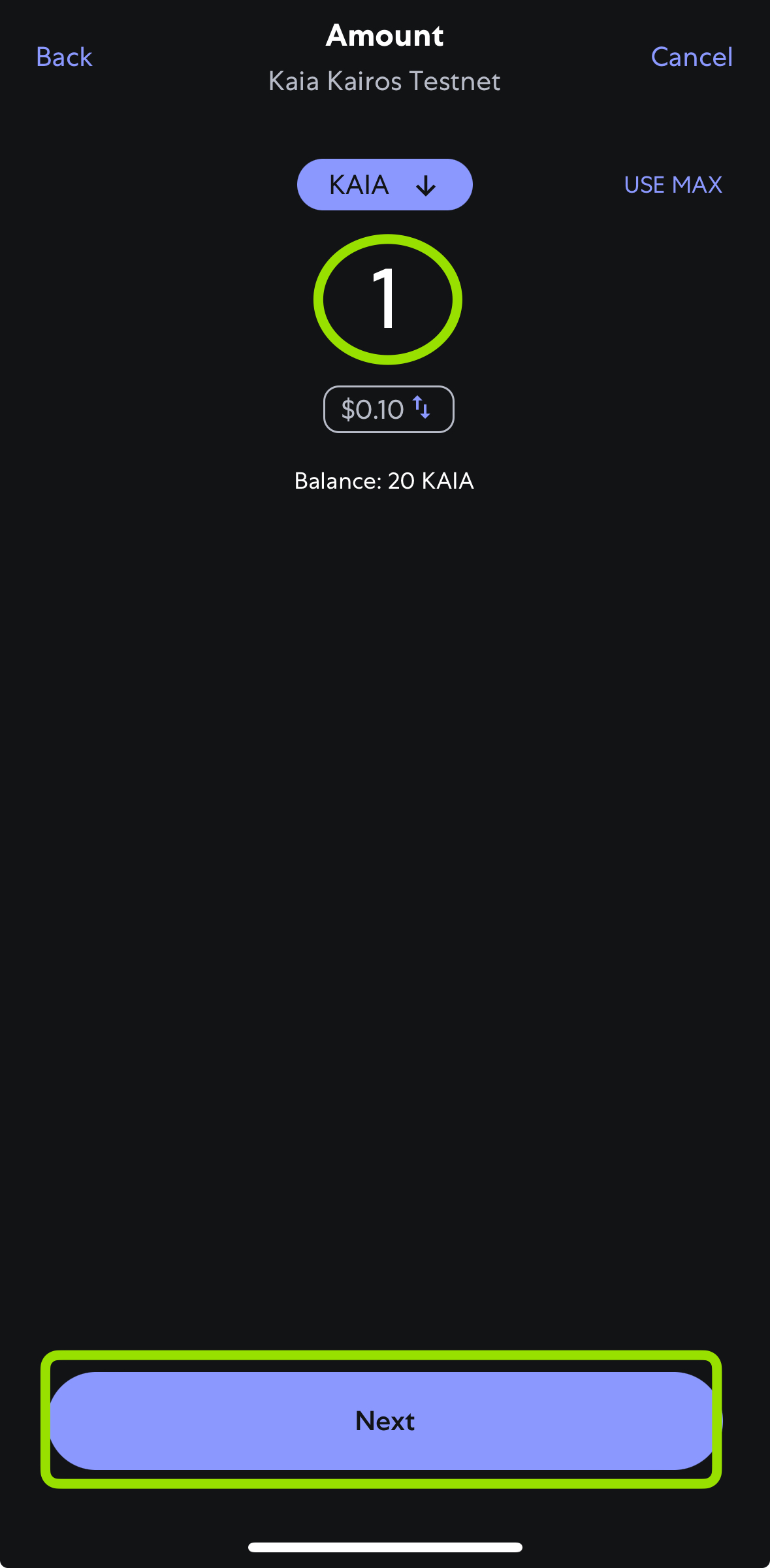Continue with the Next button

tap(385, 1421)
